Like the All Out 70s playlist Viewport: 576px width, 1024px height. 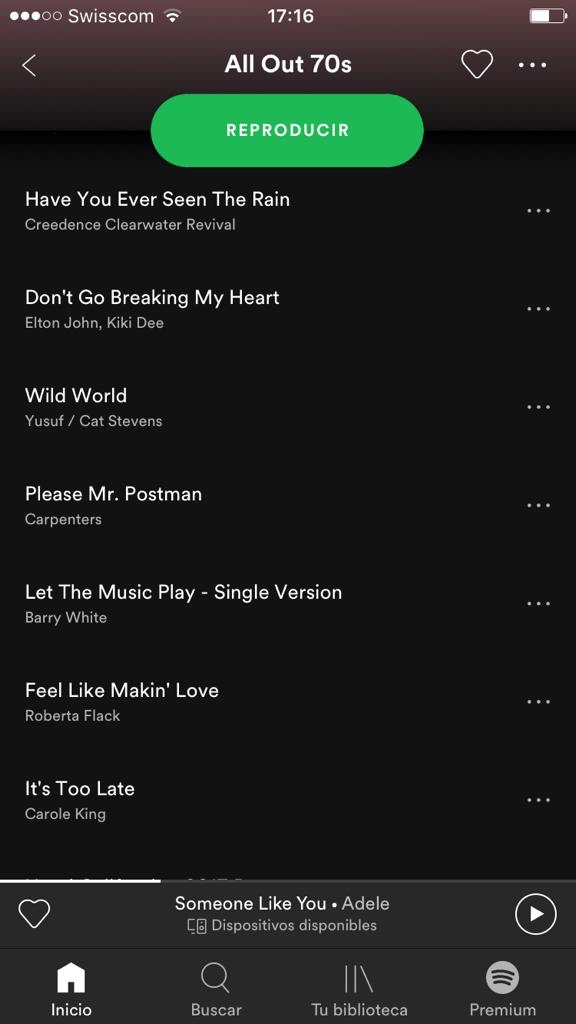(477, 65)
